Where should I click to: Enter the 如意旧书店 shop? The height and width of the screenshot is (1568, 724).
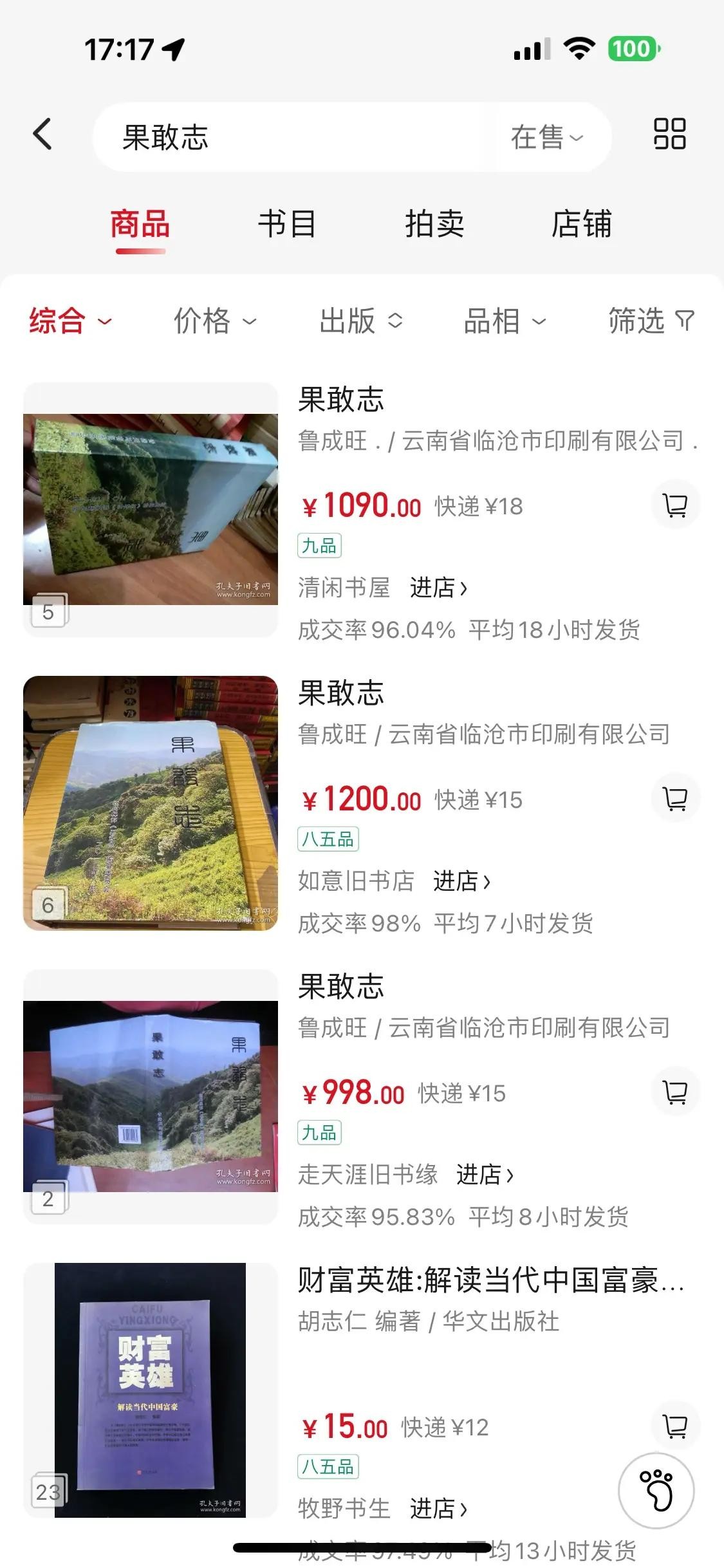[461, 881]
